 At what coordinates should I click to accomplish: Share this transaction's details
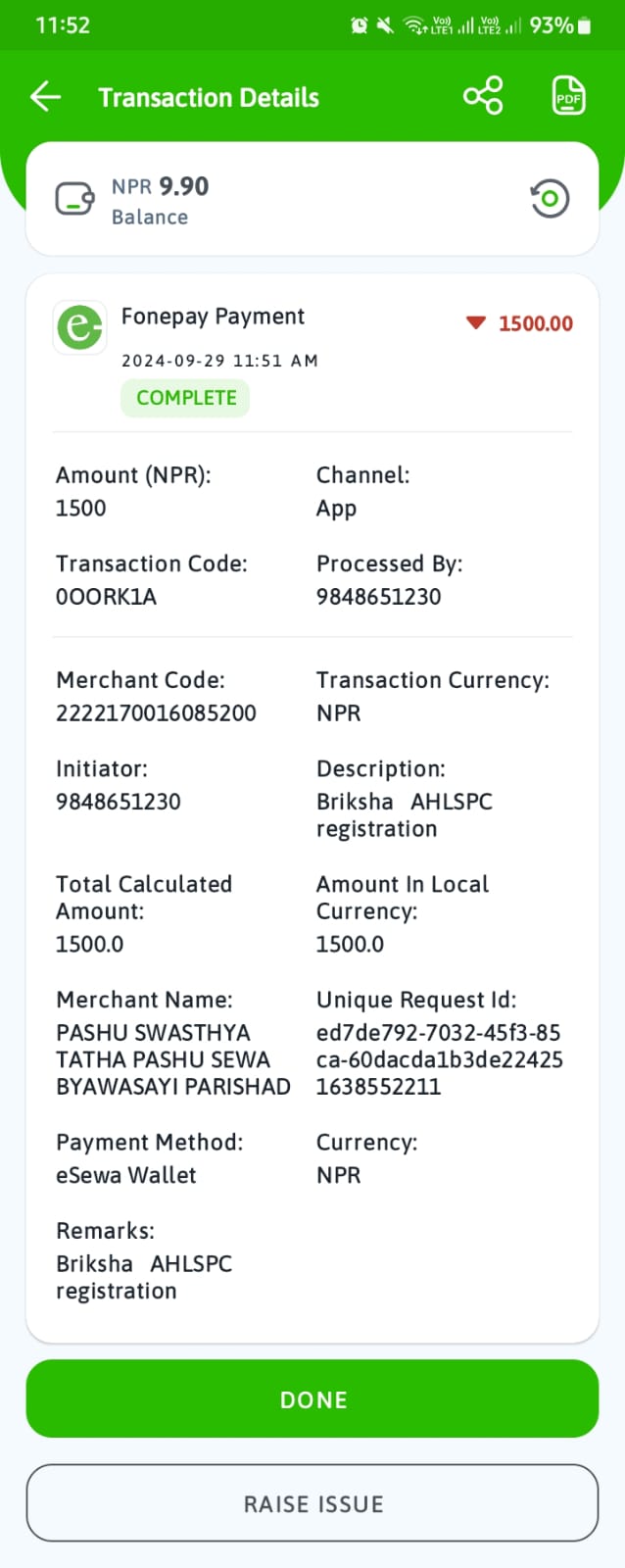483,96
